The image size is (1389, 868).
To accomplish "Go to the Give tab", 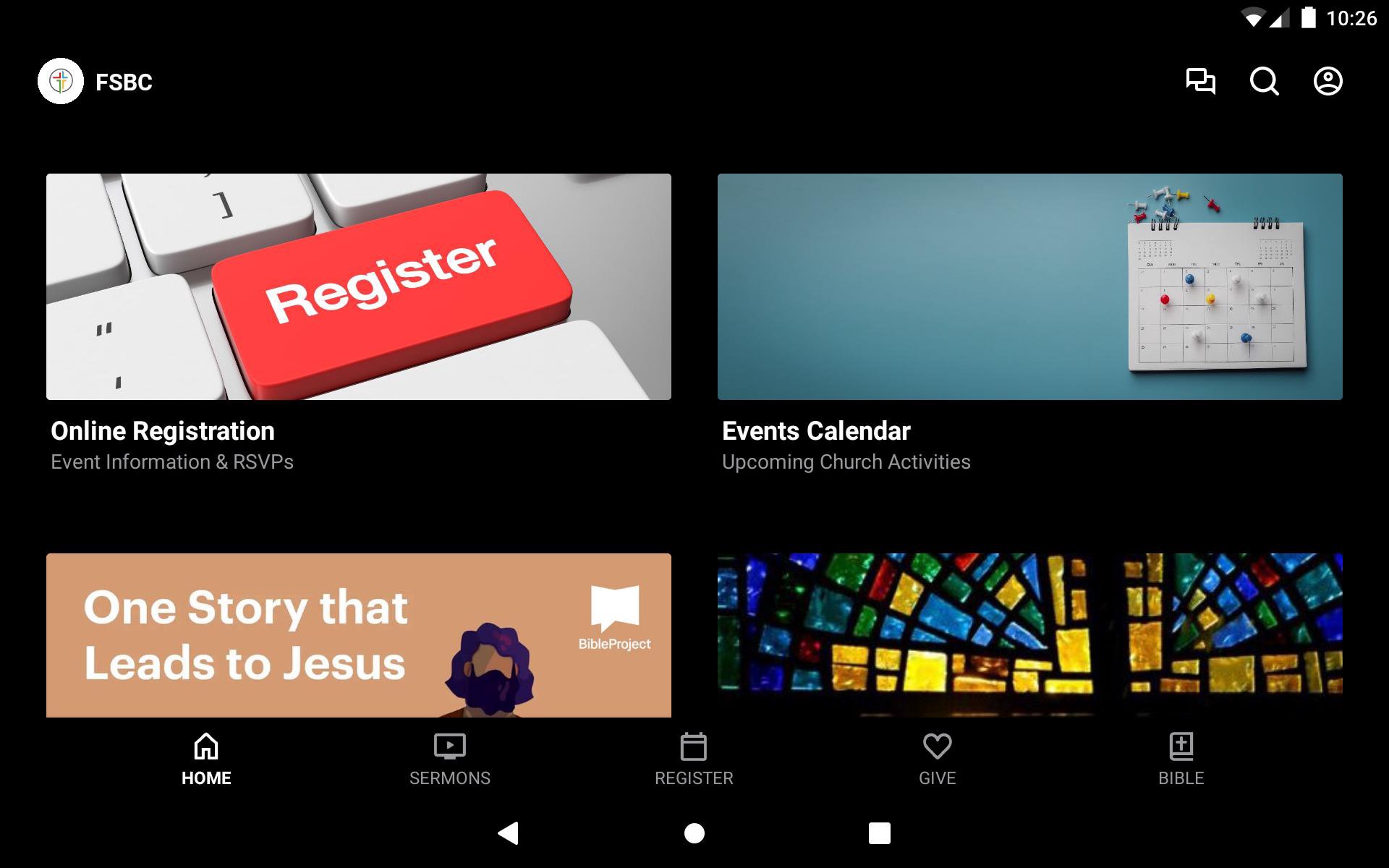I will [937, 759].
